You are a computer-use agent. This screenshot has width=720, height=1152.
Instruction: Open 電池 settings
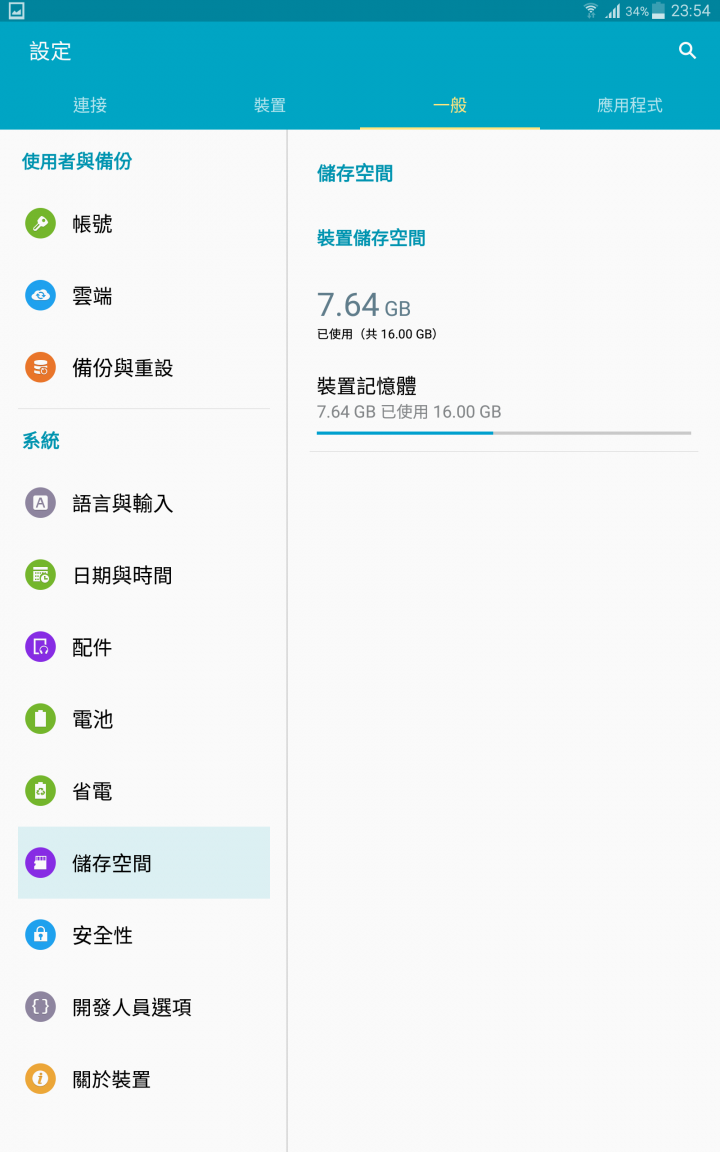pos(144,719)
